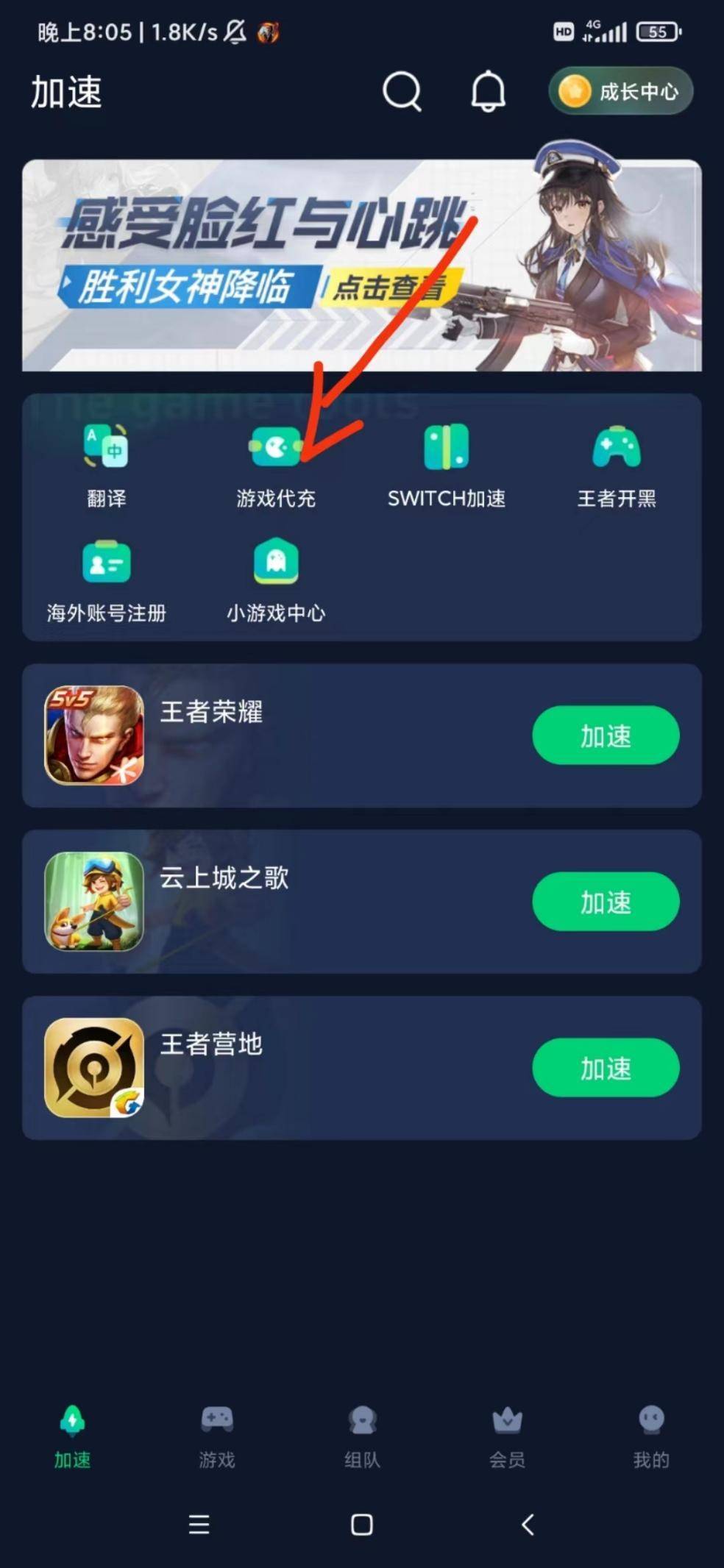Switch to the 游戏 tab

coord(217,1436)
